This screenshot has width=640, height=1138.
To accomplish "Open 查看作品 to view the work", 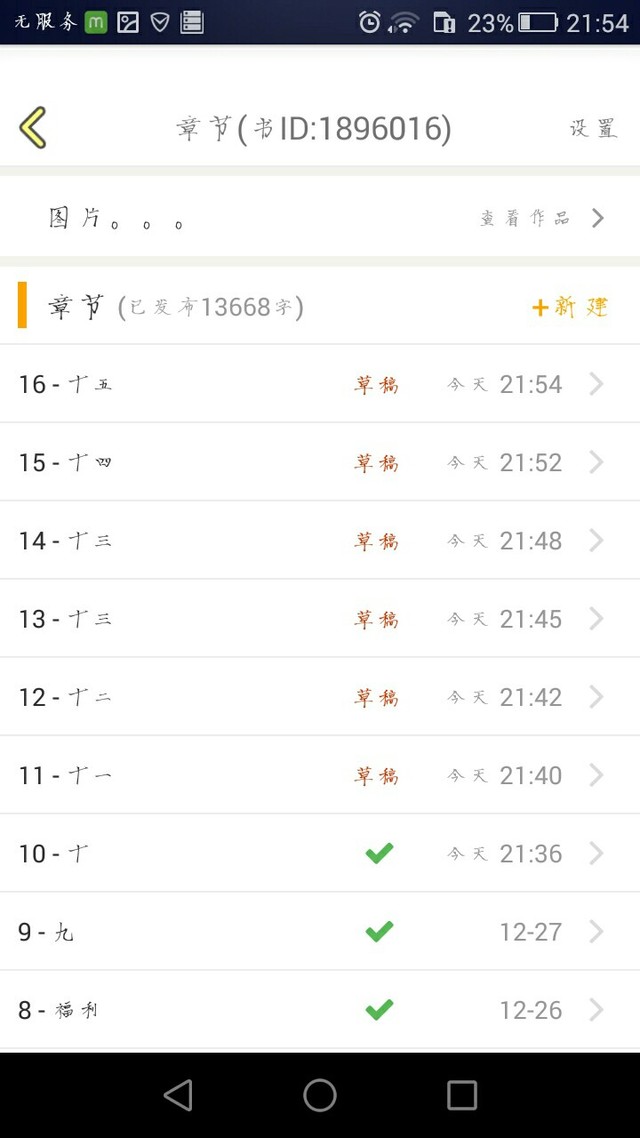I will [x=541, y=218].
